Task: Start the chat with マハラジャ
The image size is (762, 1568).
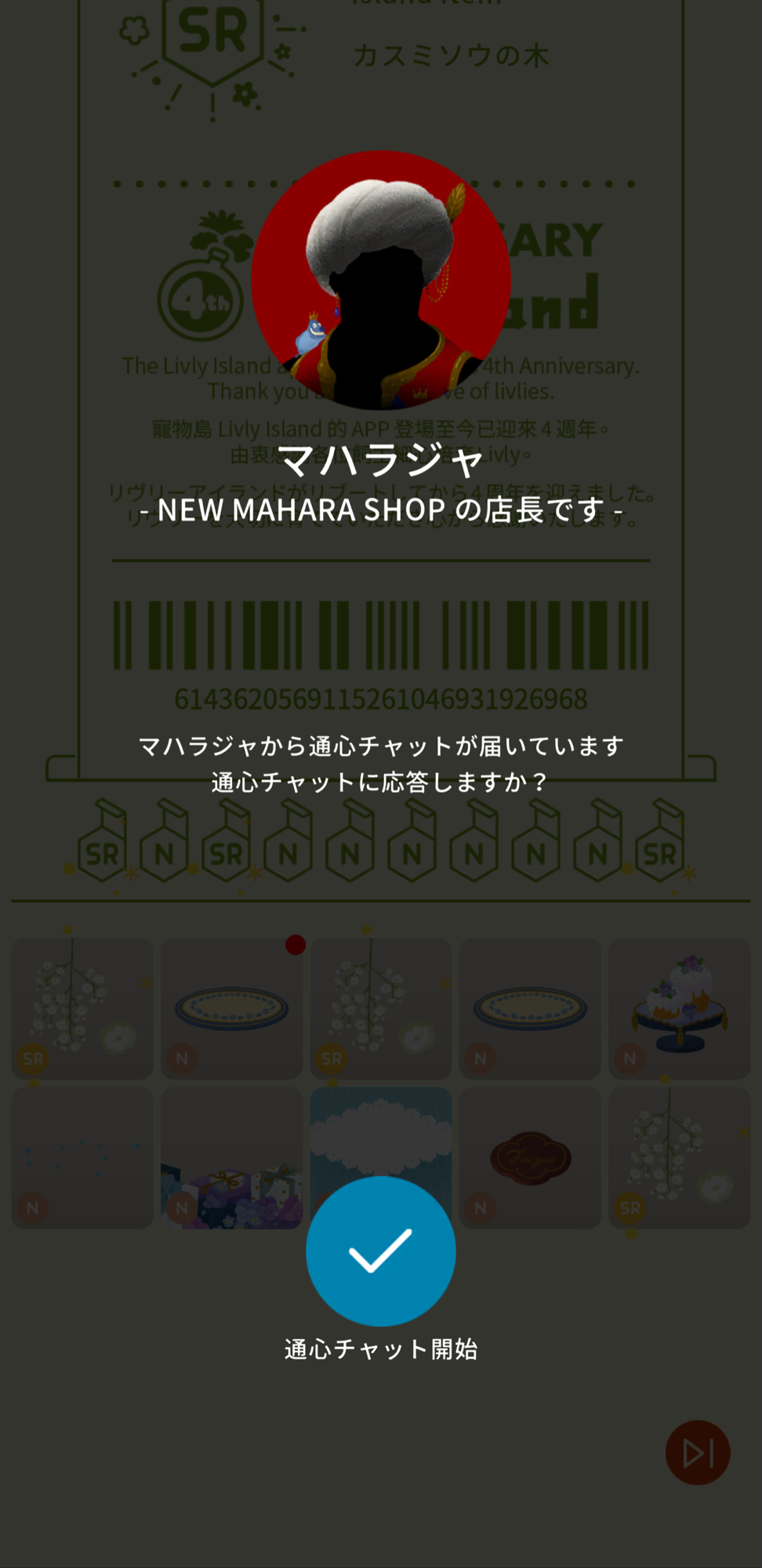Action: 380,1250
